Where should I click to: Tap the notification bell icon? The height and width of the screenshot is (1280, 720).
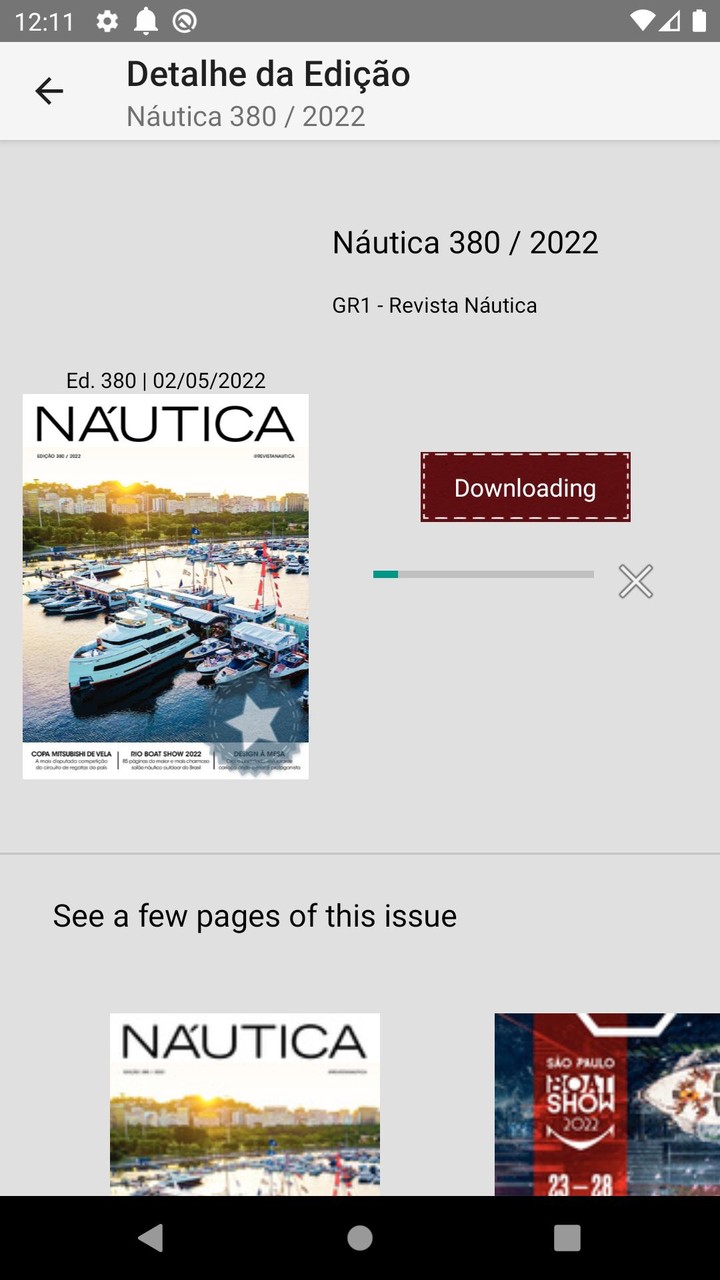148,20
